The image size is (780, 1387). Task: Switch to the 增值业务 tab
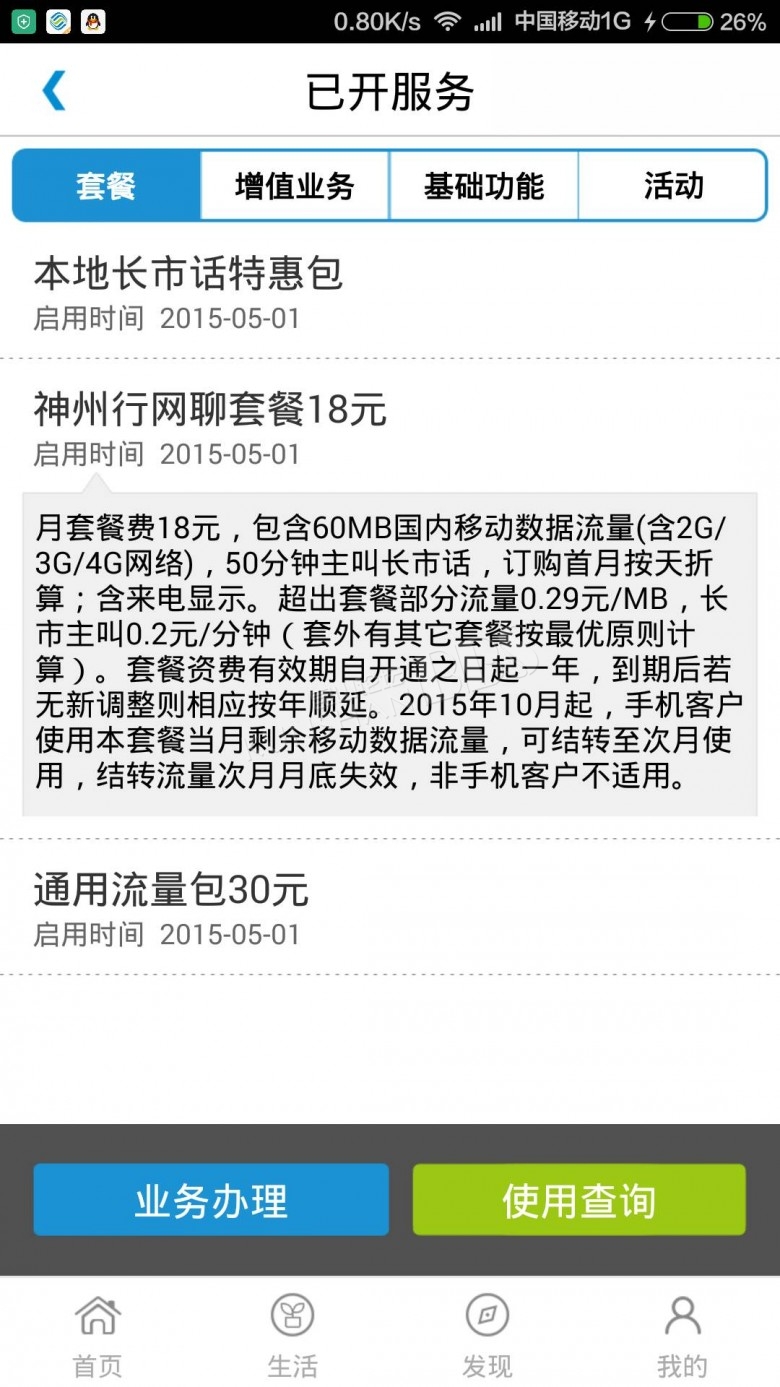pos(295,186)
